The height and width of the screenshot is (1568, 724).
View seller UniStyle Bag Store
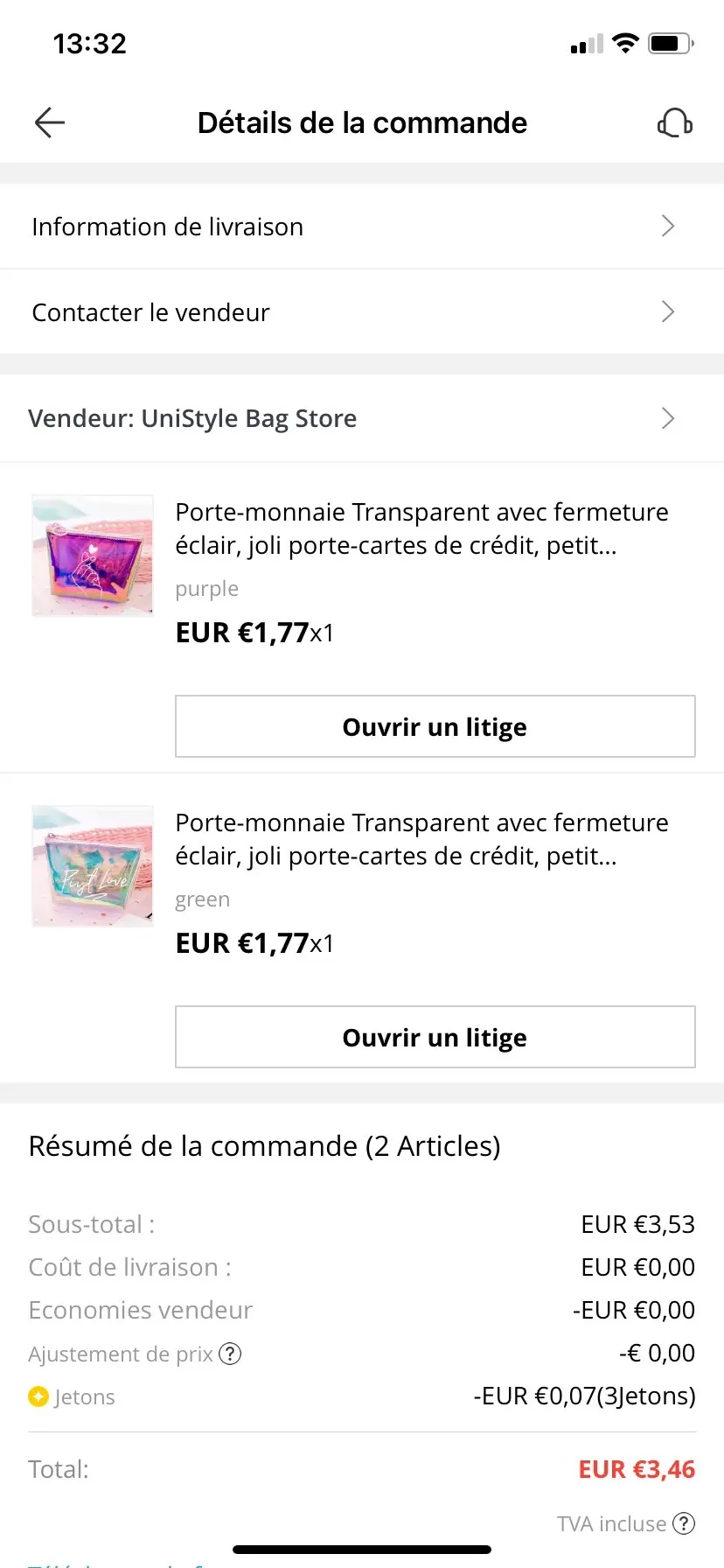pyautogui.click(x=362, y=418)
